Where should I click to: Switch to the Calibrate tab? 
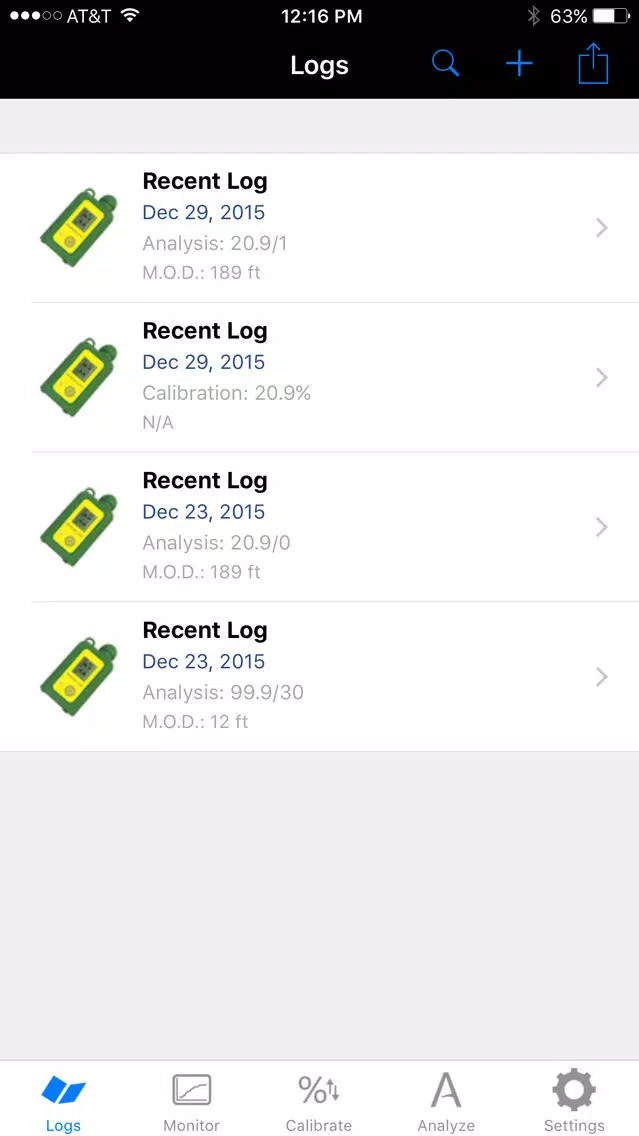click(319, 1100)
